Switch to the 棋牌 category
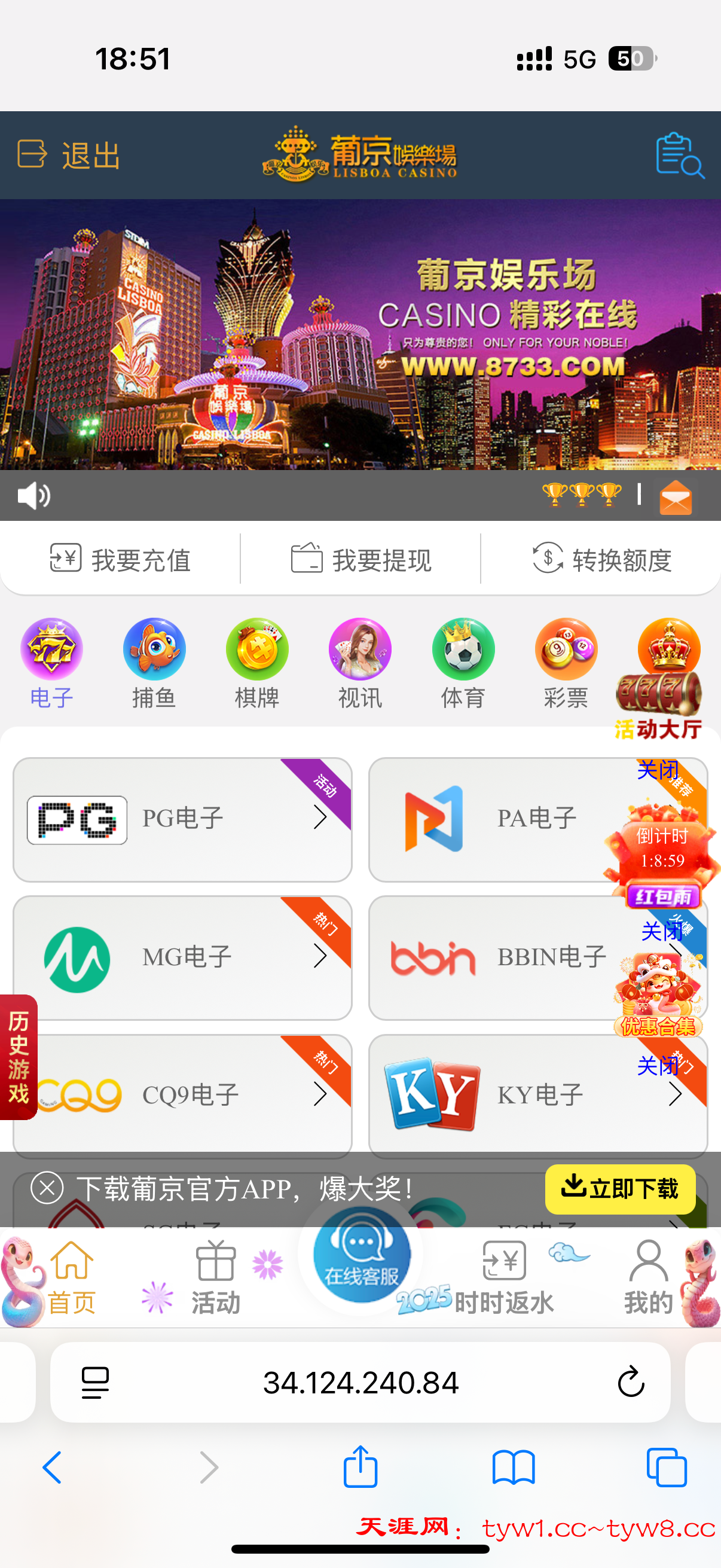 coord(256,663)
